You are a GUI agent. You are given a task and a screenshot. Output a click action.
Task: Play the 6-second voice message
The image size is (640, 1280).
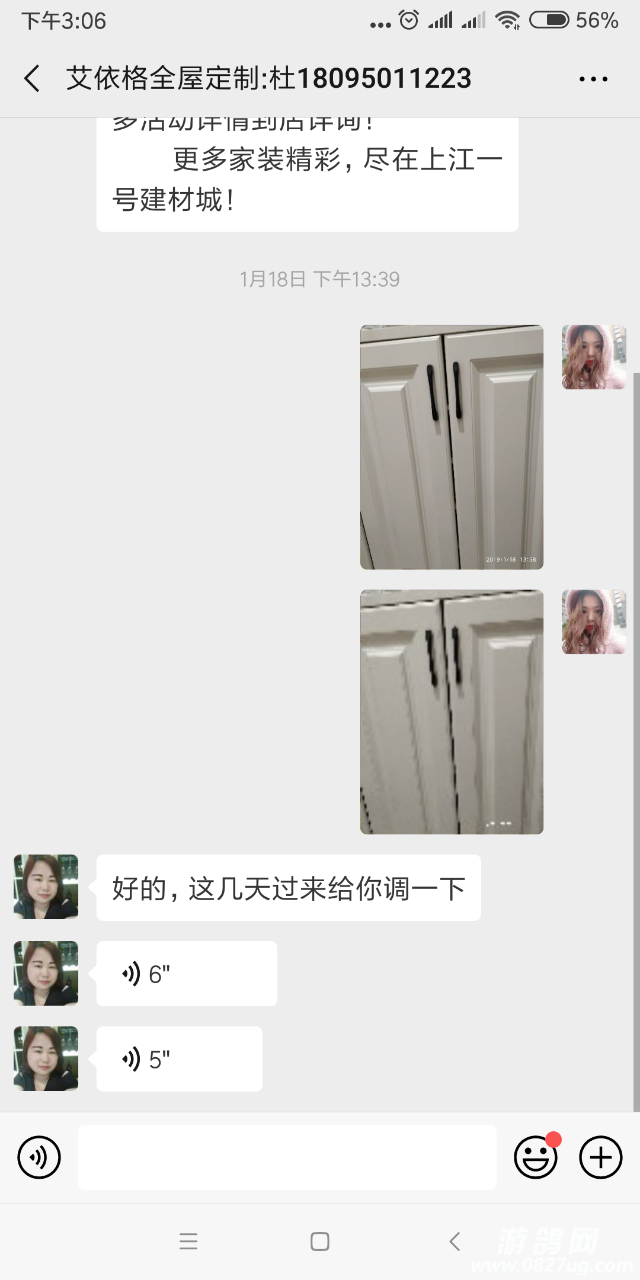point(186,973)
